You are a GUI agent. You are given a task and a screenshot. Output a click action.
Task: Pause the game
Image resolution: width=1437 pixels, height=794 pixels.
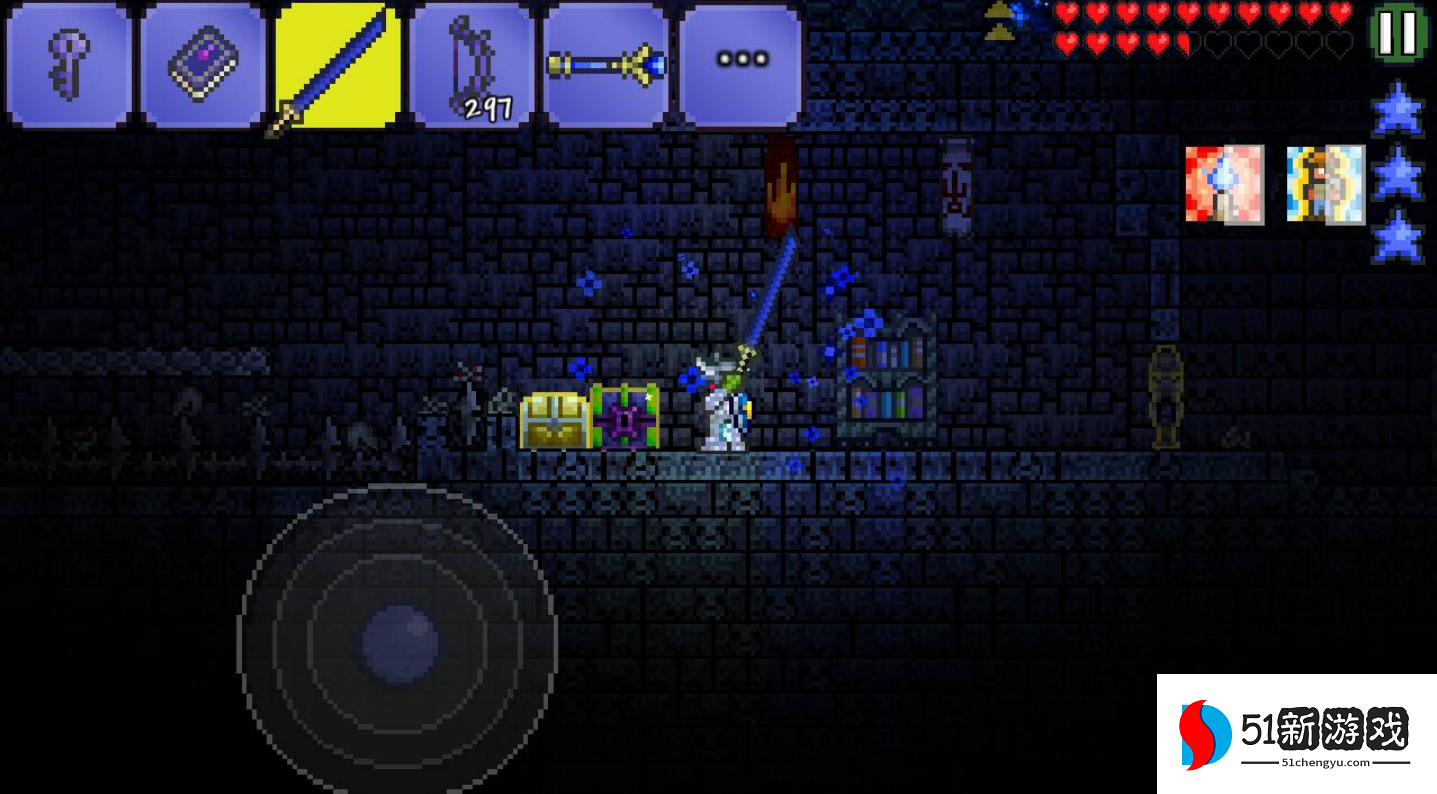[1398, 33]
